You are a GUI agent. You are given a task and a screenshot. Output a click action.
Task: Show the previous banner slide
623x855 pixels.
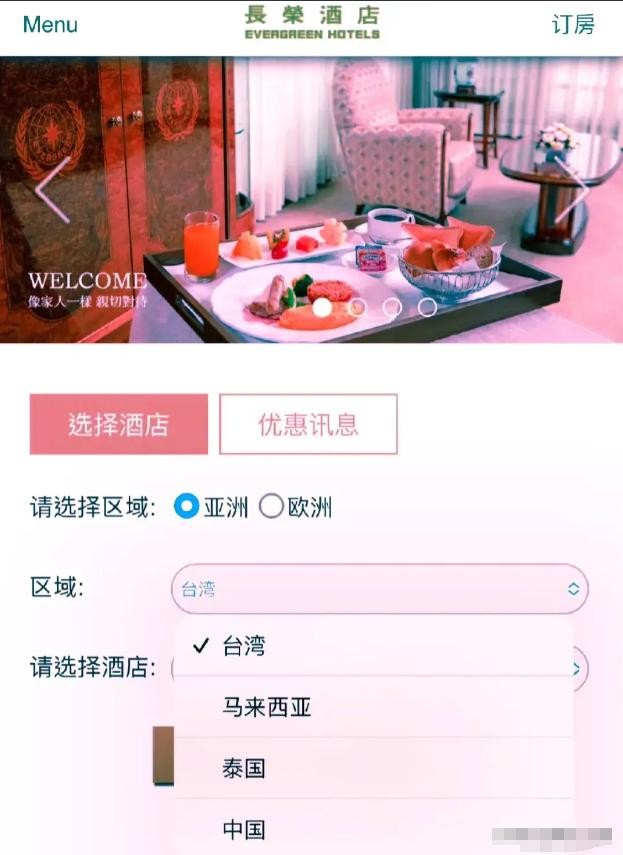(52, 190)
